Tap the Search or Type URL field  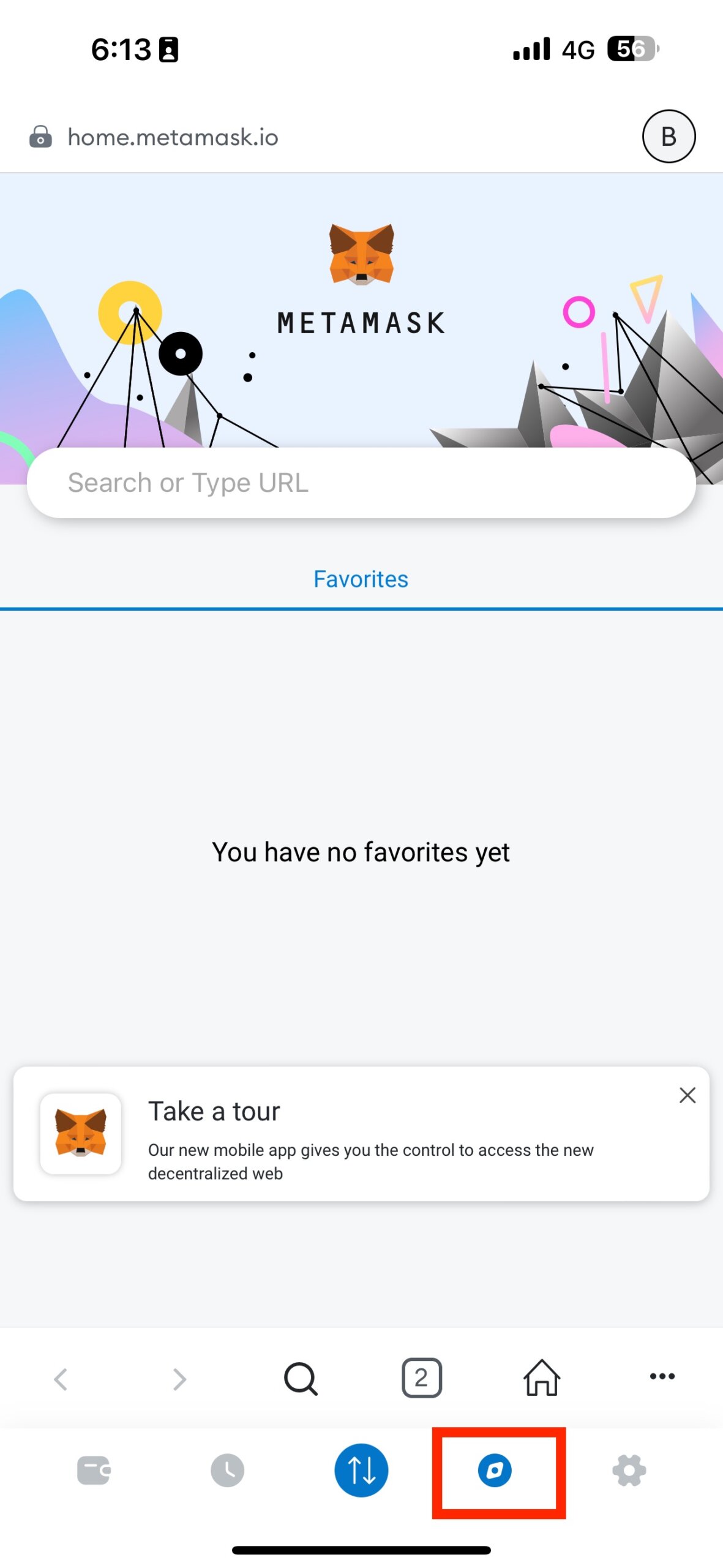(x=361, y=483)
